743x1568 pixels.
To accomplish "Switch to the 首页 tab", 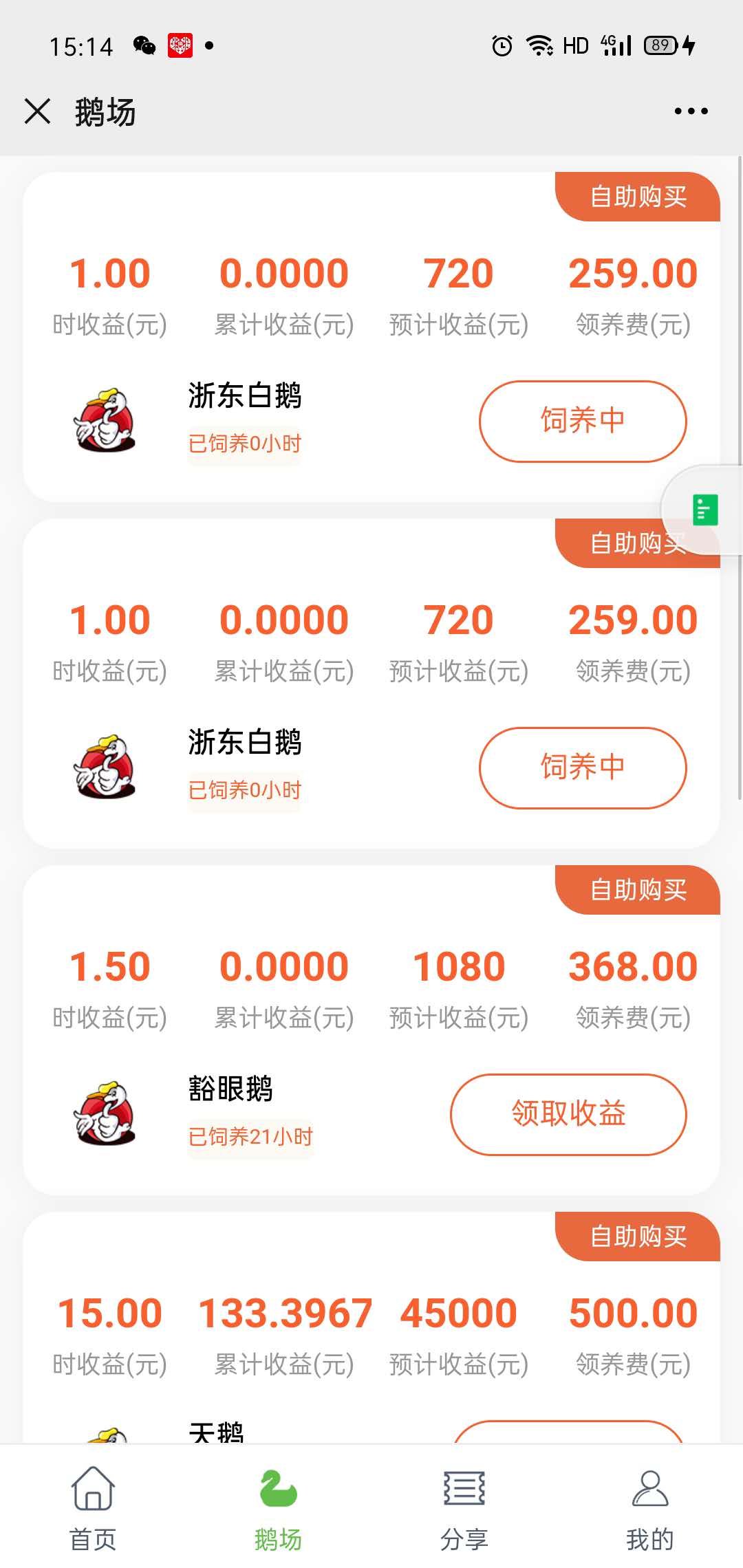I will pos(93,1507).
